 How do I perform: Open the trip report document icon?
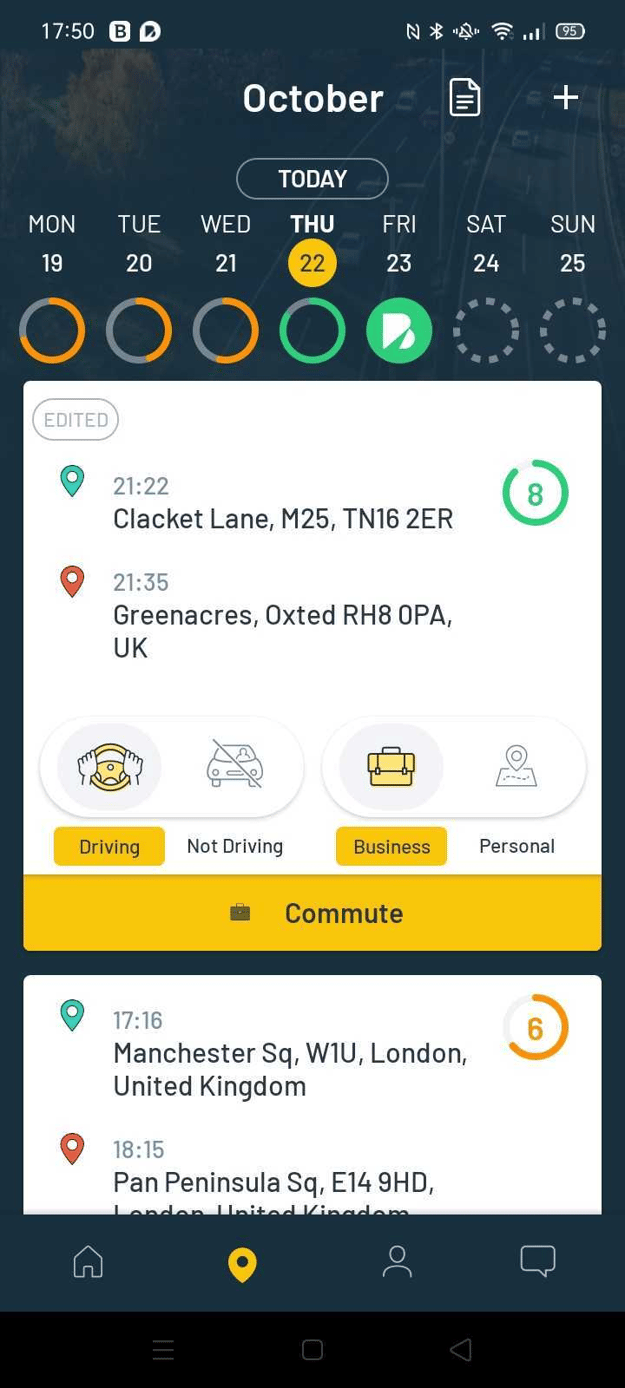pyautogui.click(x=464, y=98)
